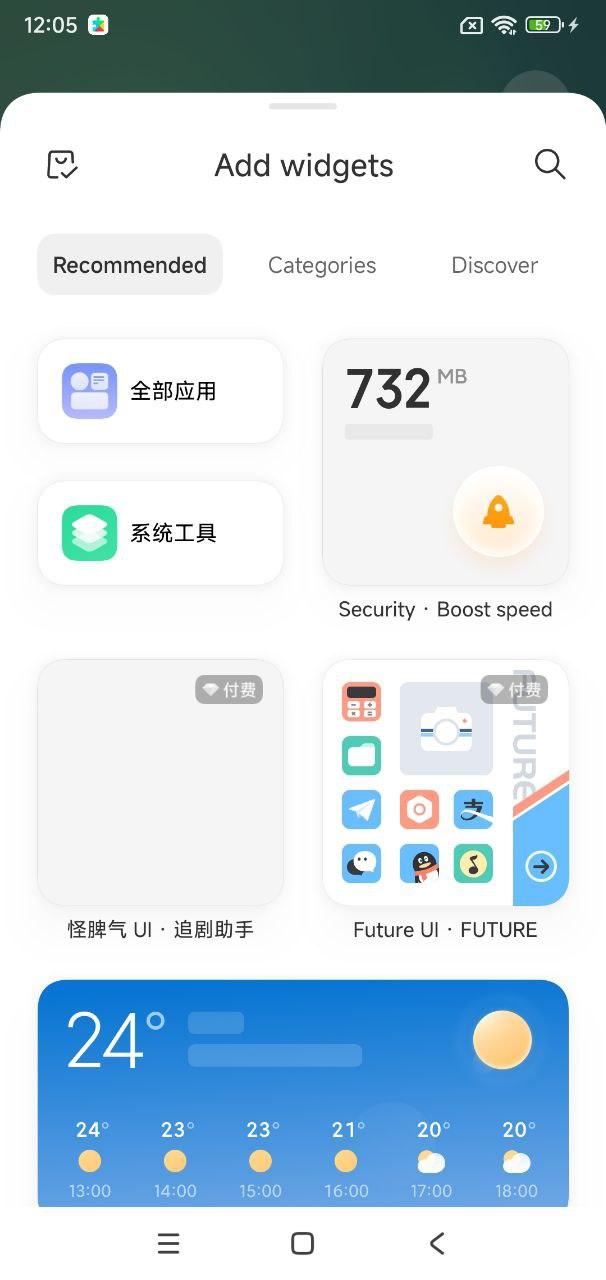Select the Security Boost speed widget

pyautogui.click(x=445, y=462)
